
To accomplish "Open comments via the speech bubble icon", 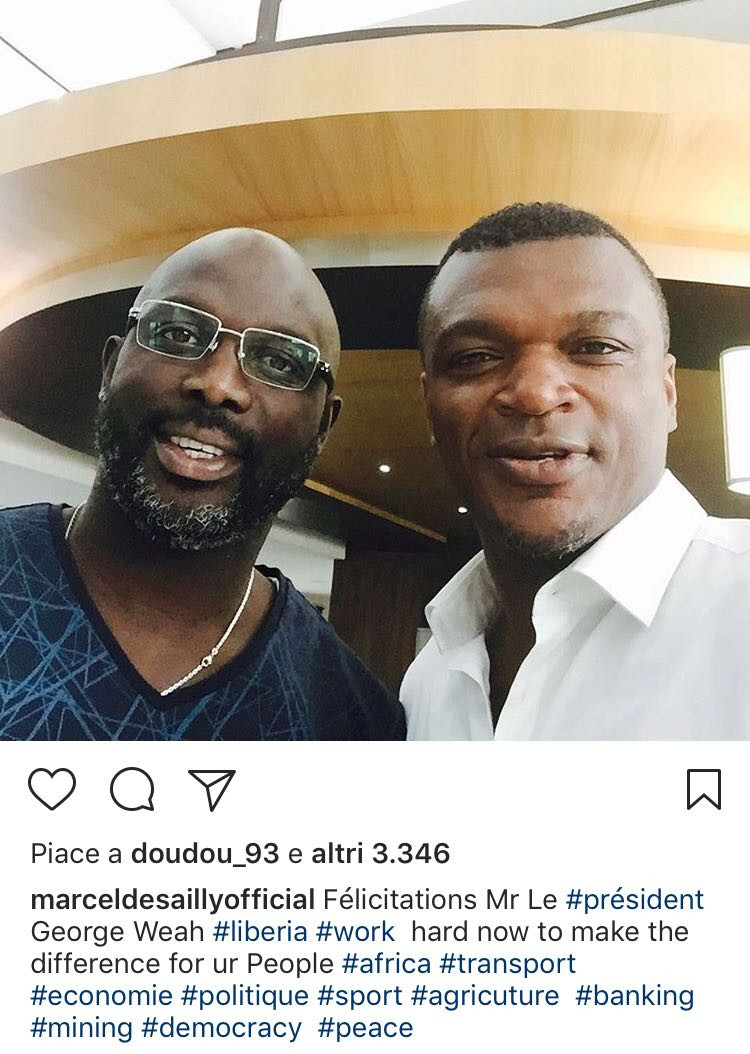I will click(132, 790).
